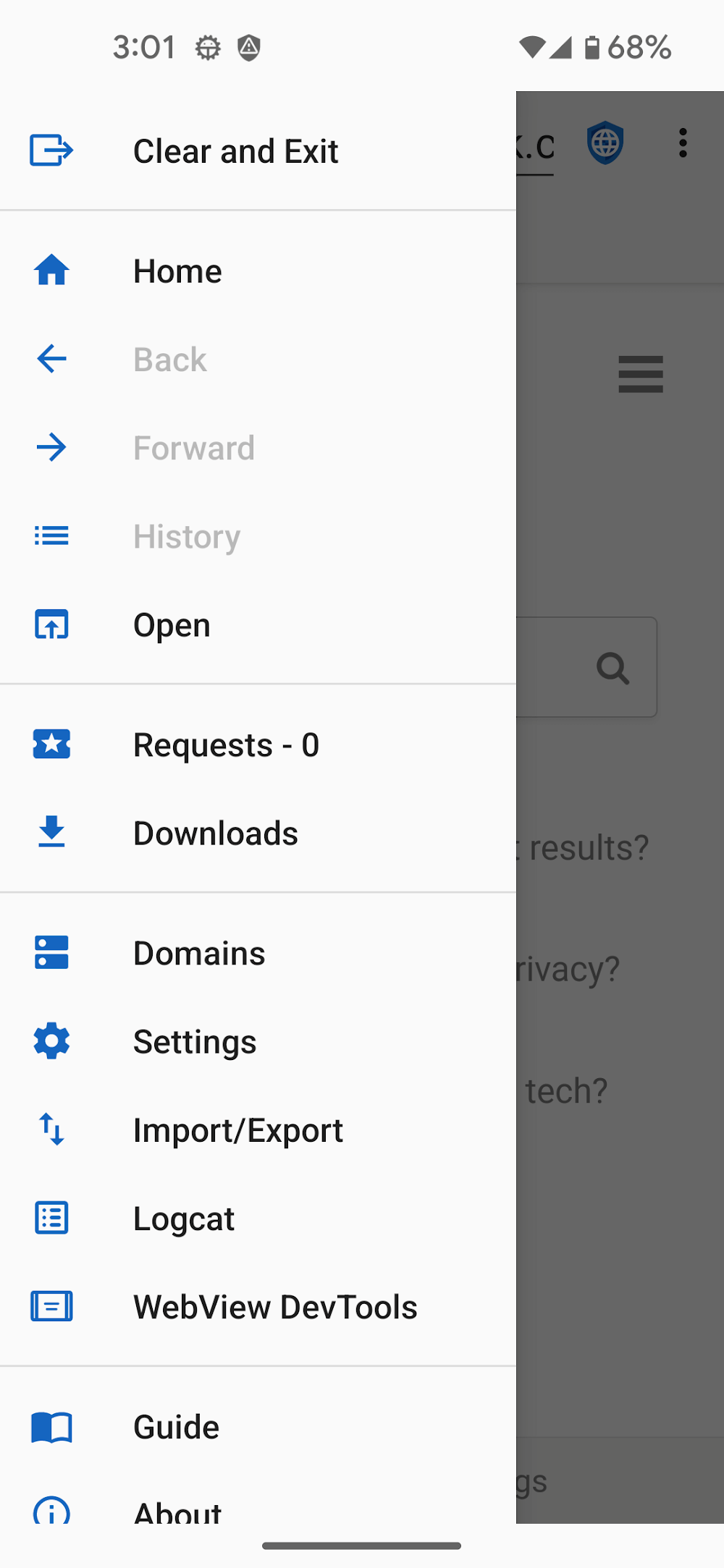
Task: View Requests - 0
Action: tap(226, 745)
